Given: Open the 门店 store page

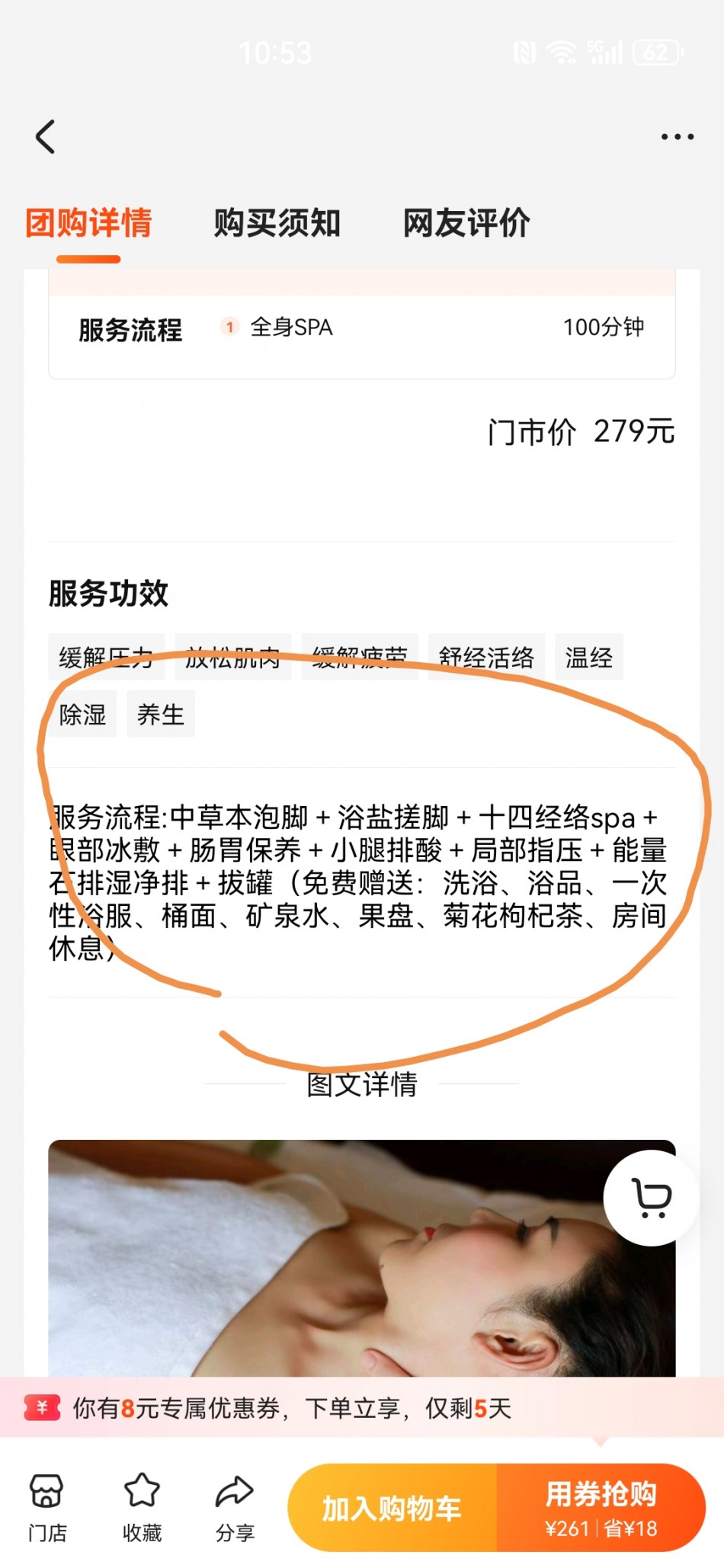Looking at the screenshot, I should point(47,1508).
